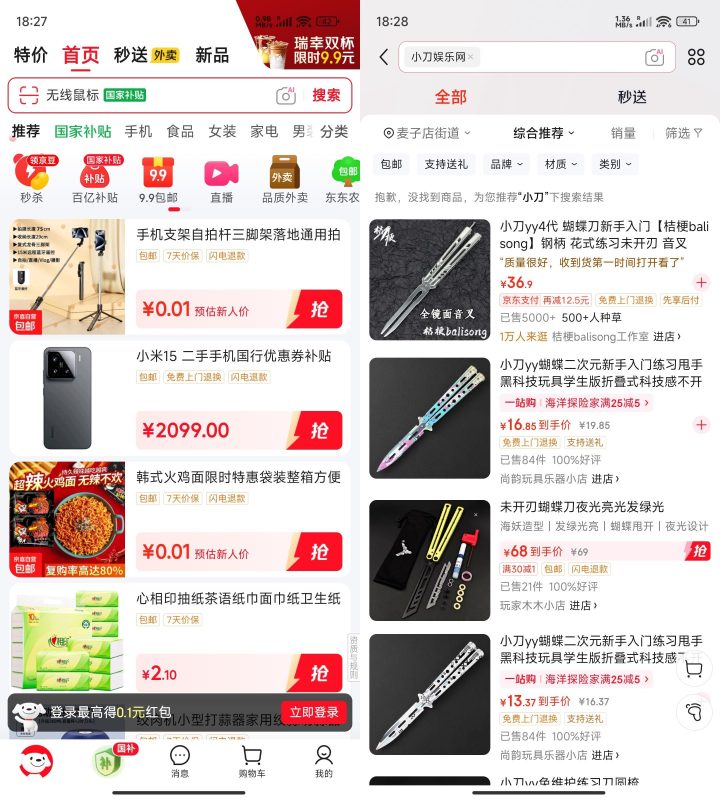Viewport: 720px width, 800px height.
Task: Expand the 综合推荐 sort dropdown
Action: tap(544, 133)
